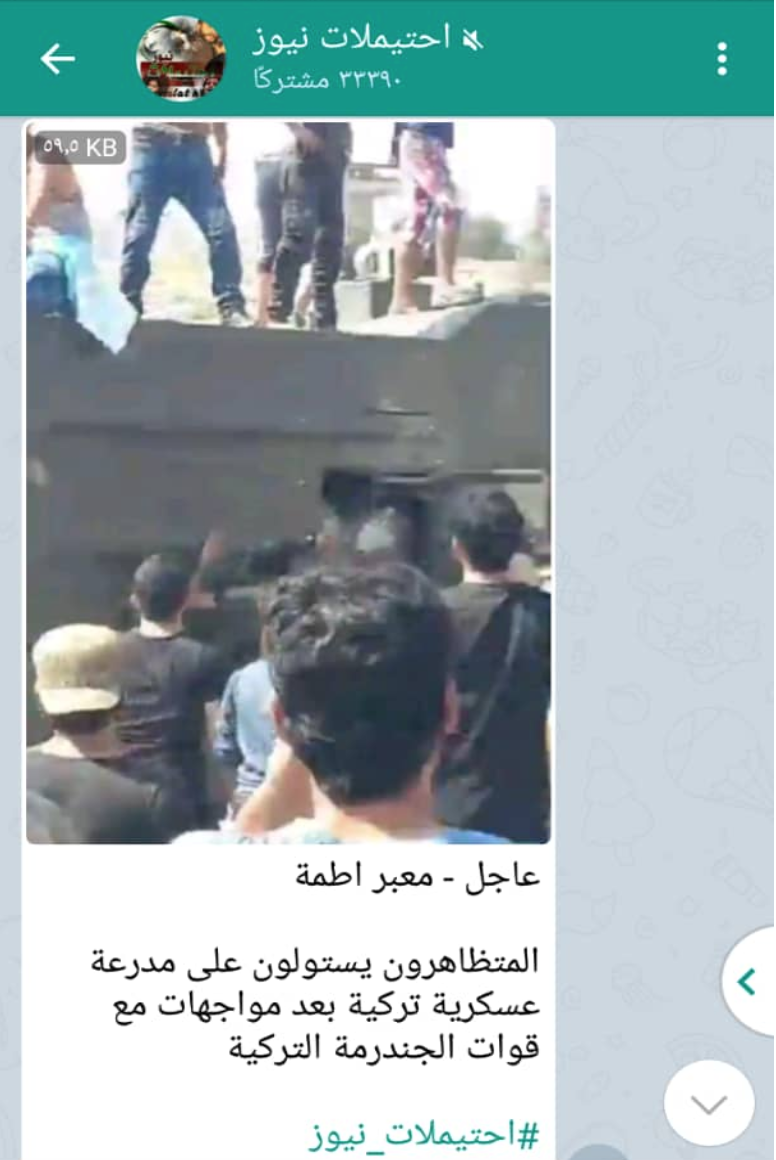Open the channel's overflow menu
Image resolution: width=776 pixels, height=1160 pixels.
721,59
